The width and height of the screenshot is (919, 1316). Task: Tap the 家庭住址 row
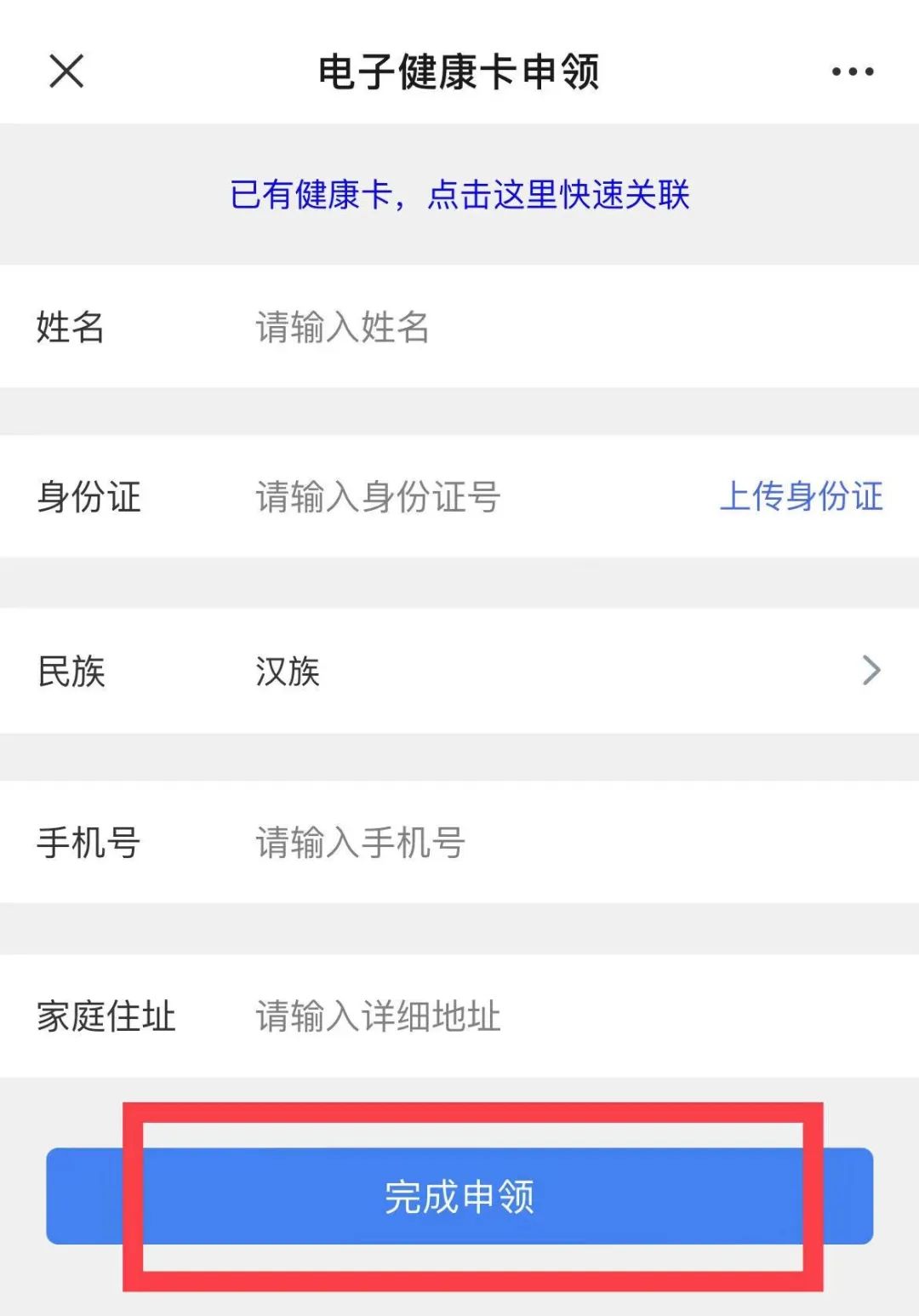coord(107,1015)
